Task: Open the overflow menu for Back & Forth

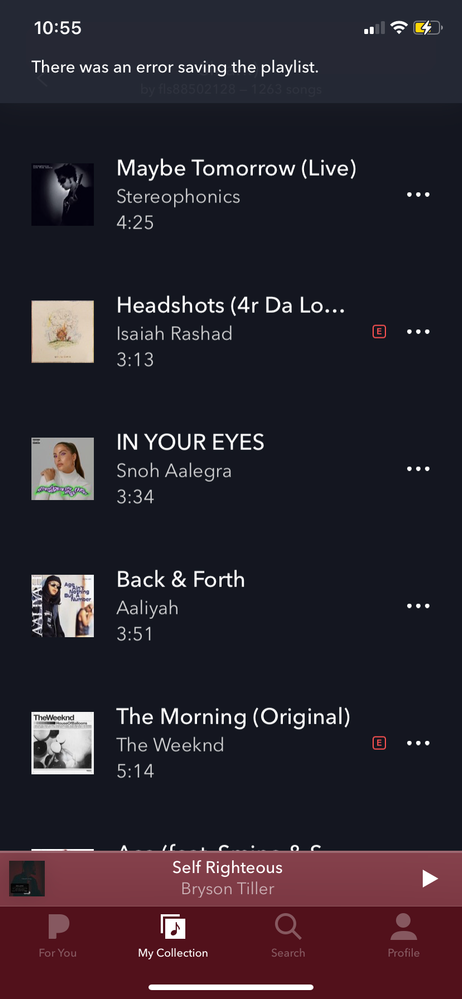Action: coord(418,606)
